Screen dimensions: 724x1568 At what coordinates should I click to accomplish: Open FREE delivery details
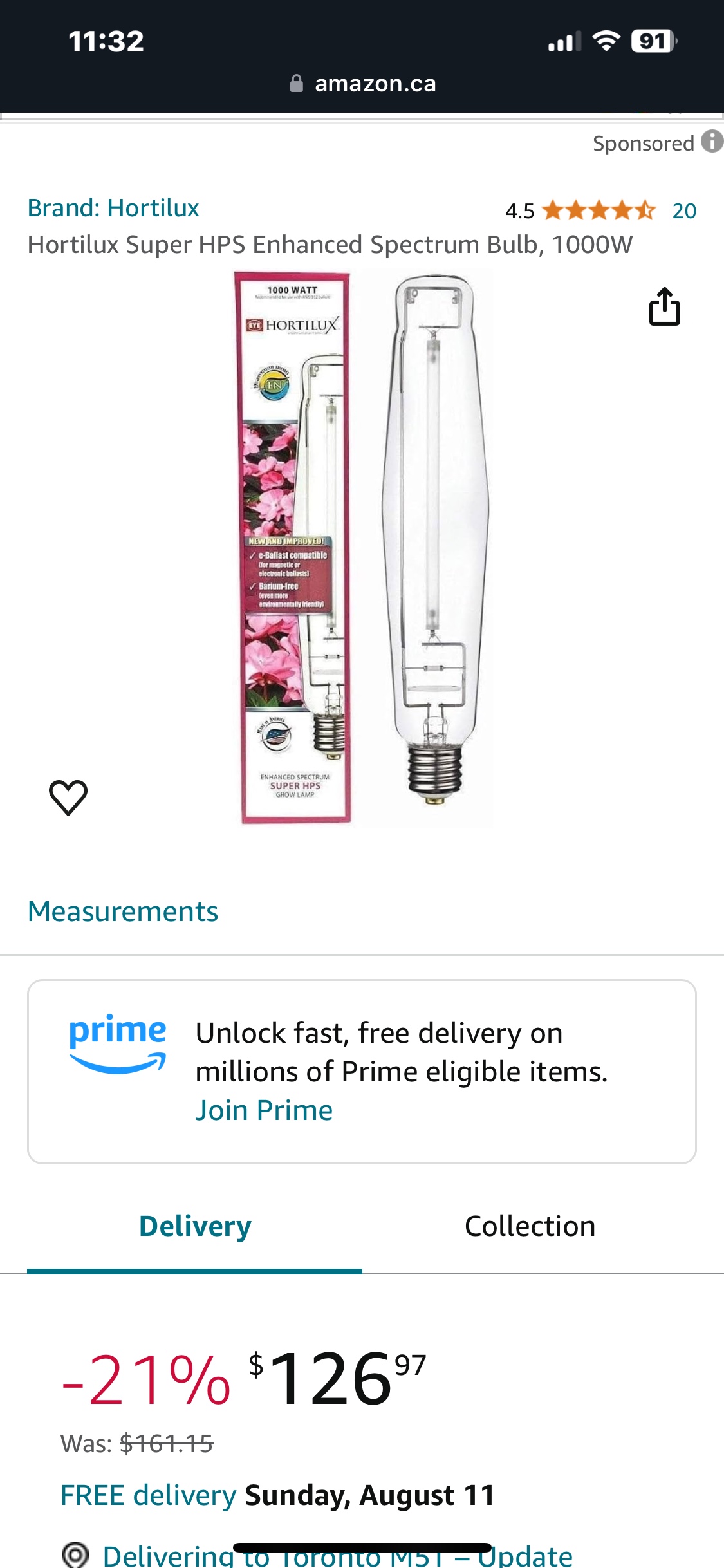point(148,1495)
